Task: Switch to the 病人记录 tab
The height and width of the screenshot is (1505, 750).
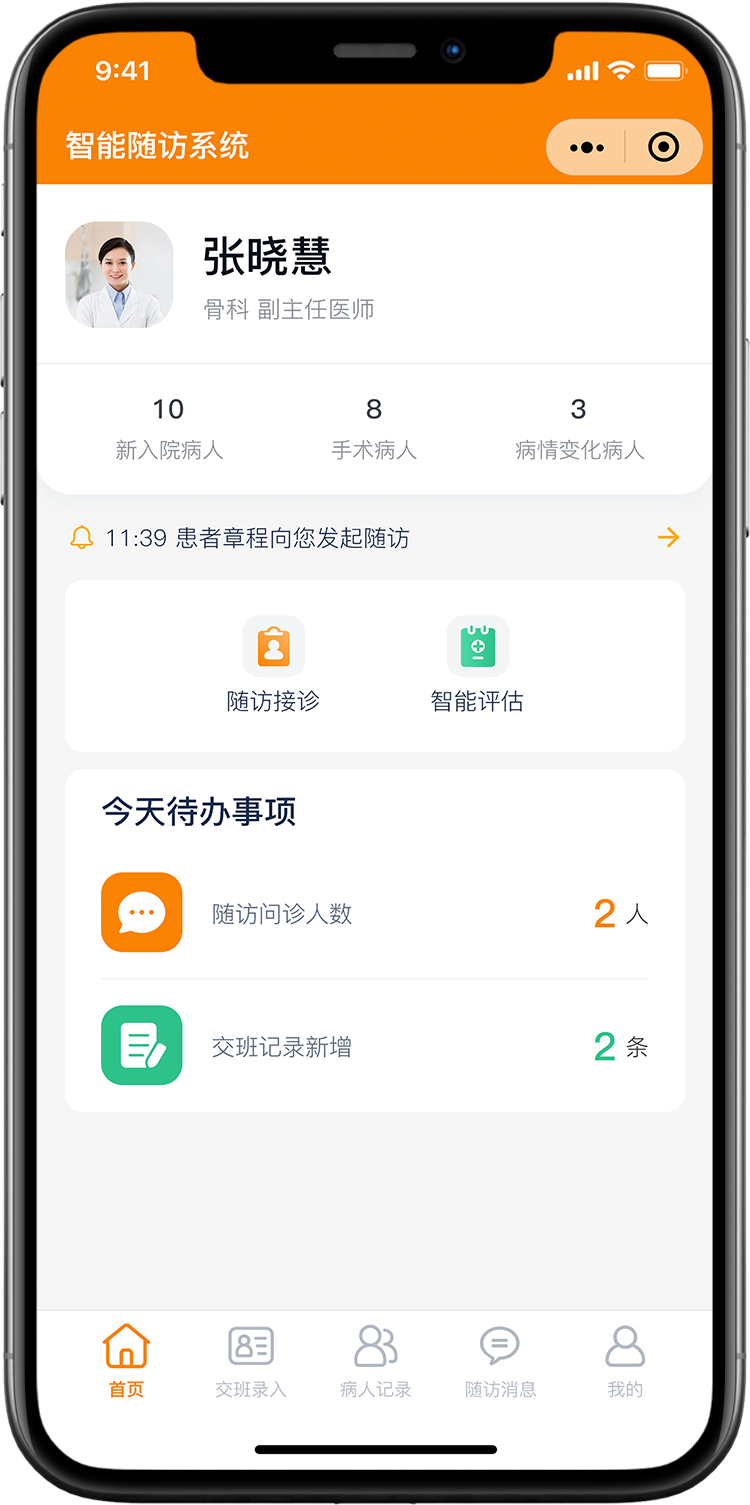Action: [375, 1360]
